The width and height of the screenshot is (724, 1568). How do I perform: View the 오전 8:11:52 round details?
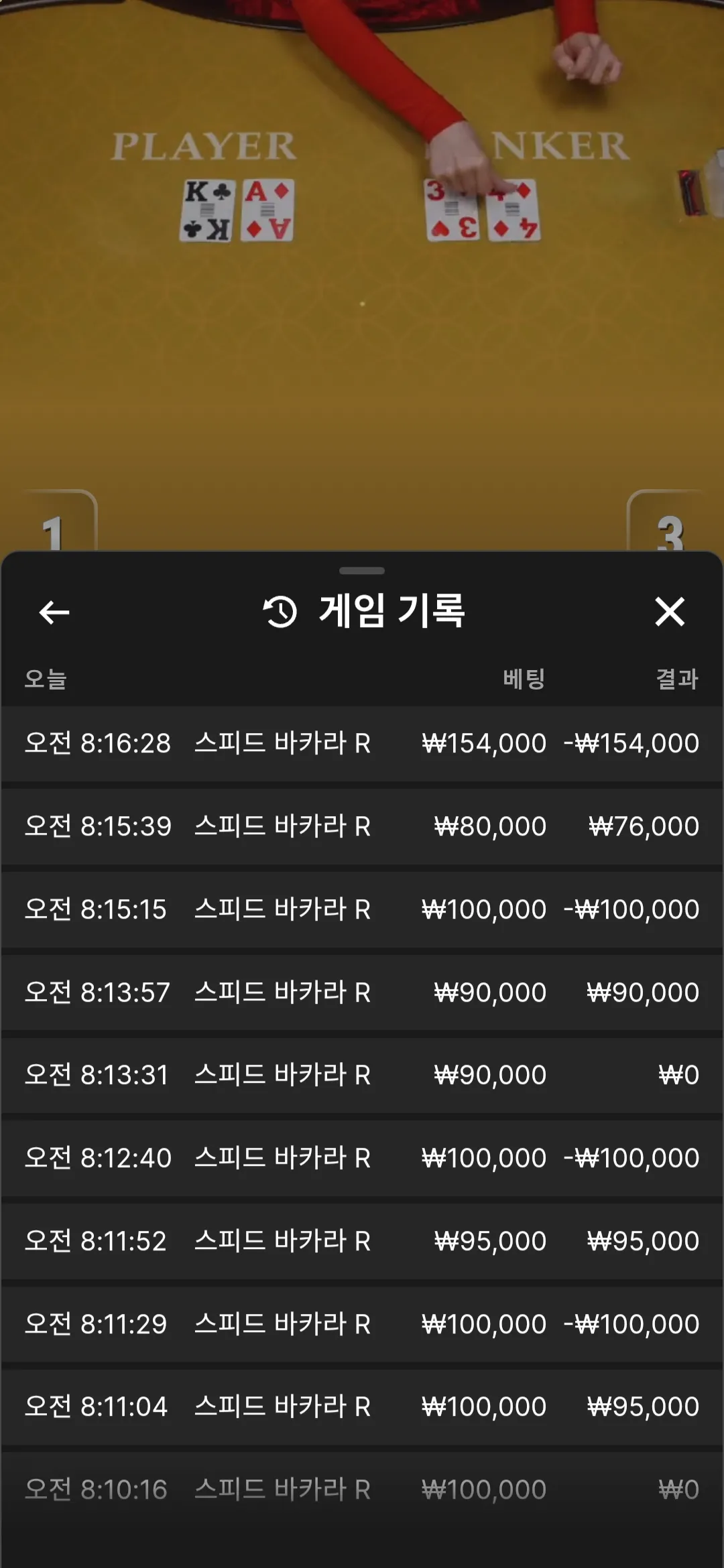click(362, 1241)
